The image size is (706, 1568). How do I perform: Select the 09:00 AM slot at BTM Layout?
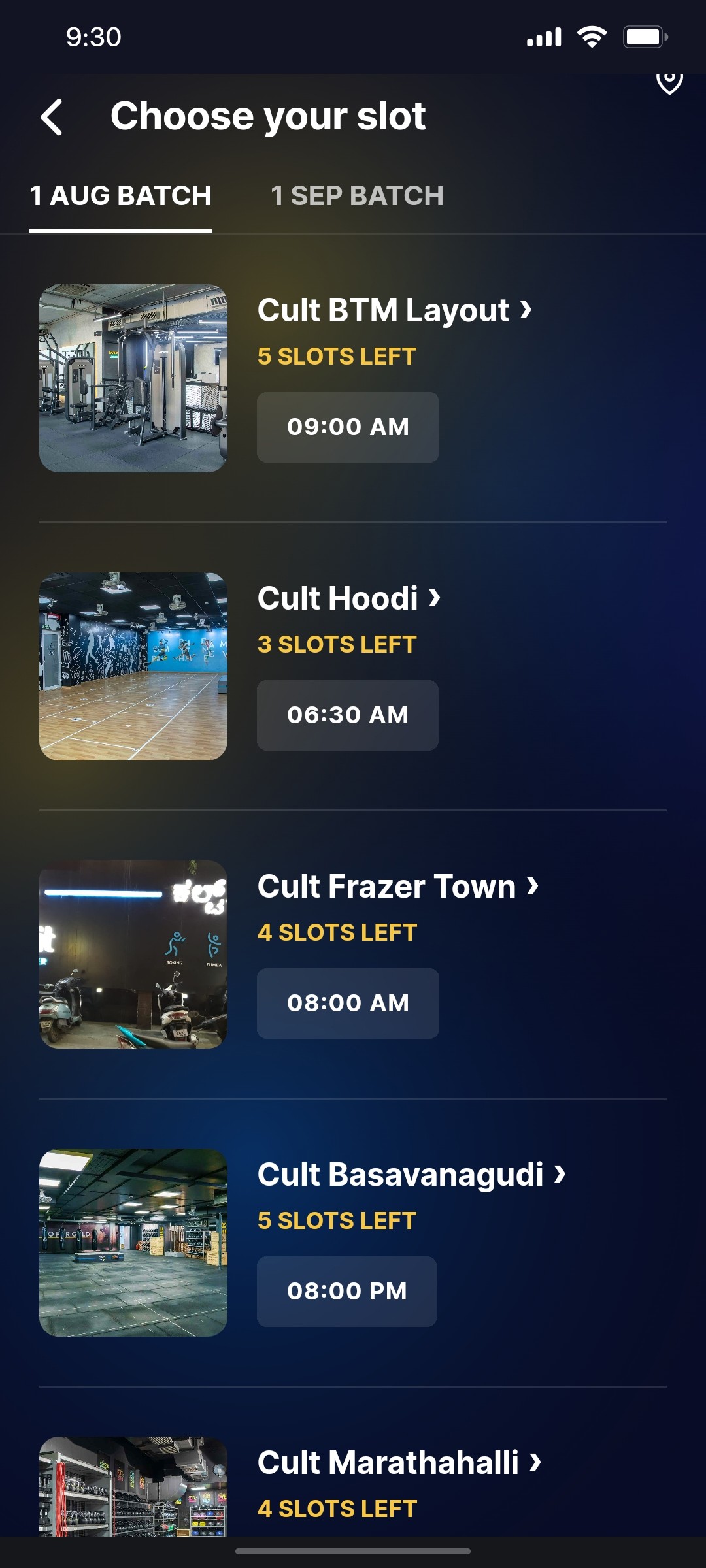point(347,427)
